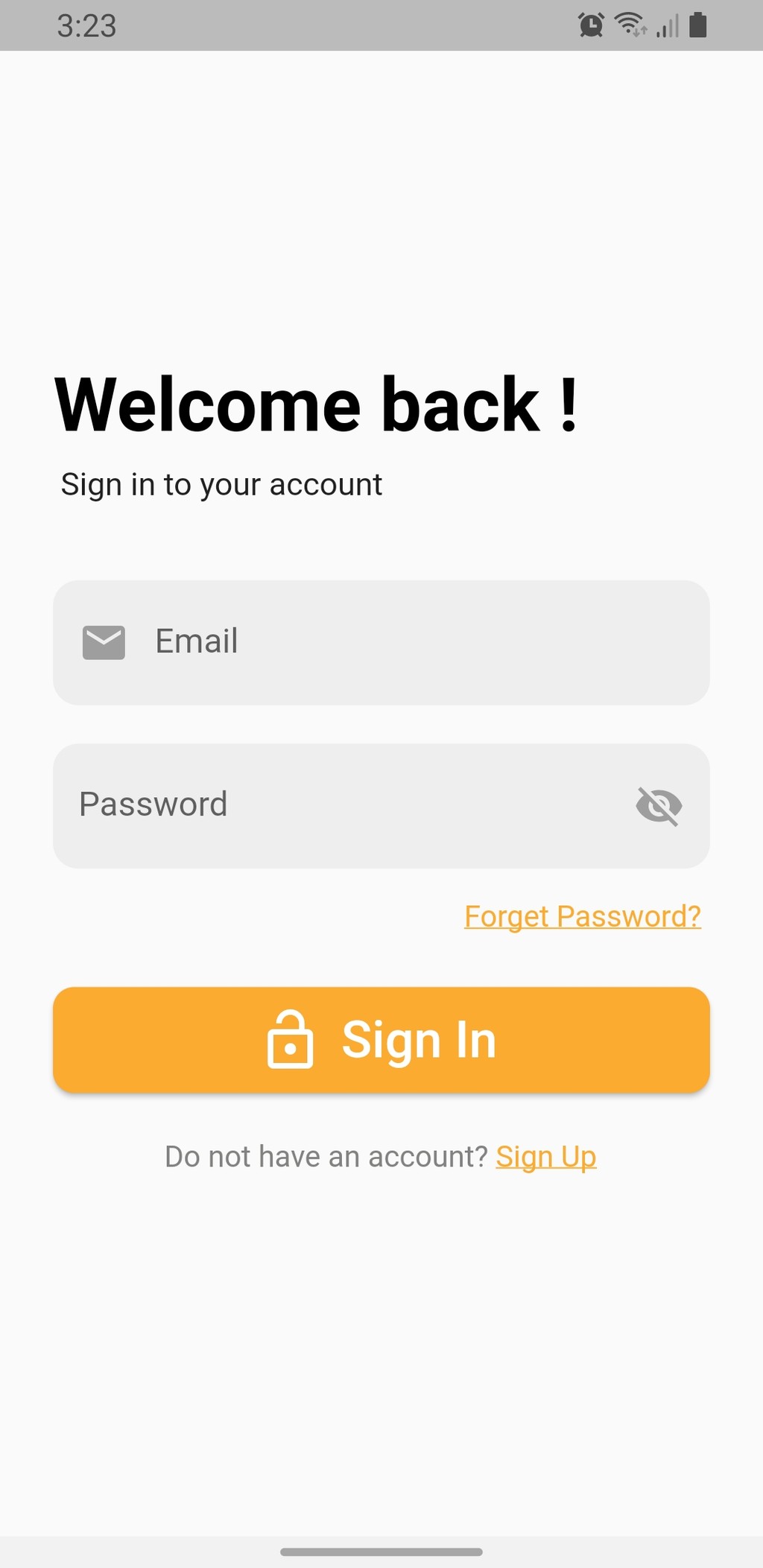The image size is (763, 1568).
Task: Tap the Sign In button
Action: (x=381, y=1040)
